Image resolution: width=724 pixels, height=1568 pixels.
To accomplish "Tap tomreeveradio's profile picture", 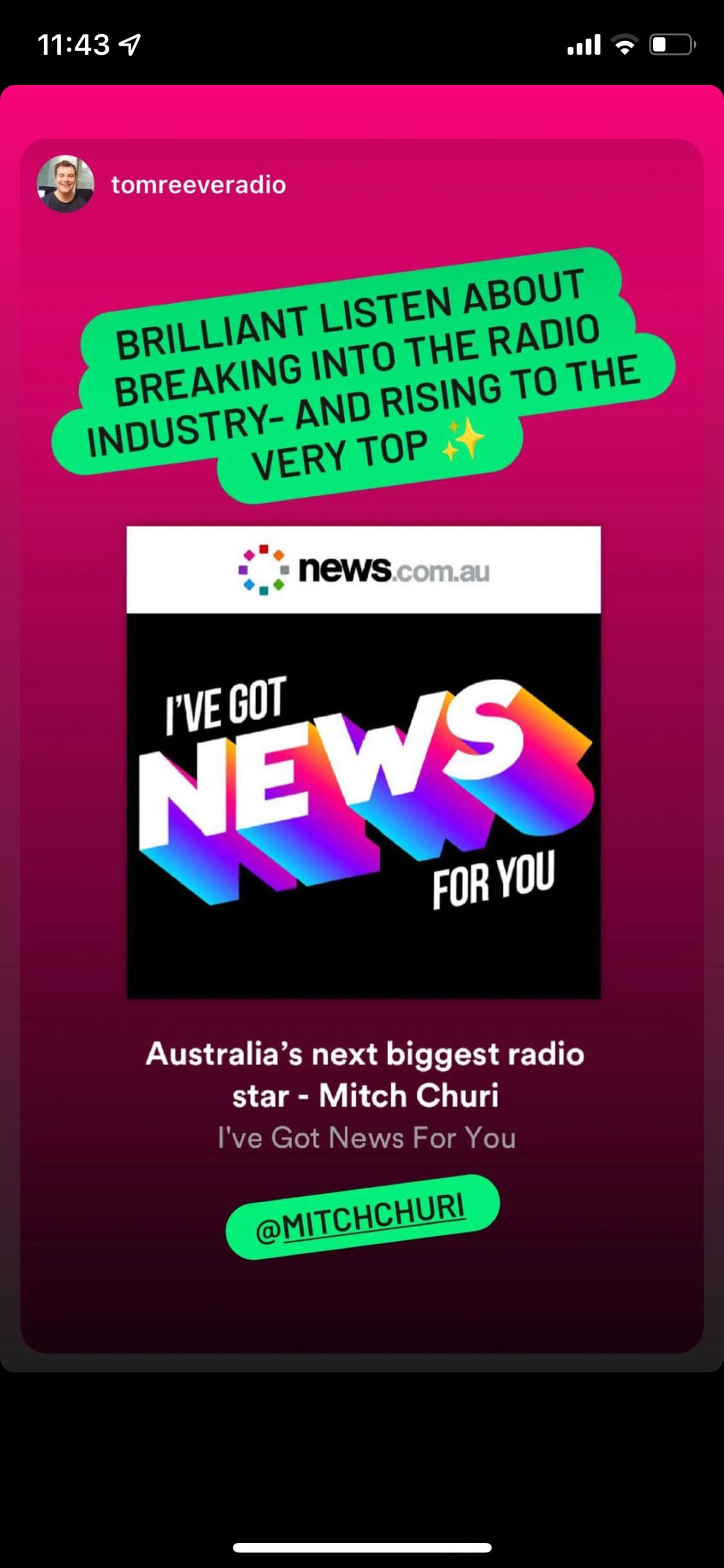I will (x=66, y=184).
